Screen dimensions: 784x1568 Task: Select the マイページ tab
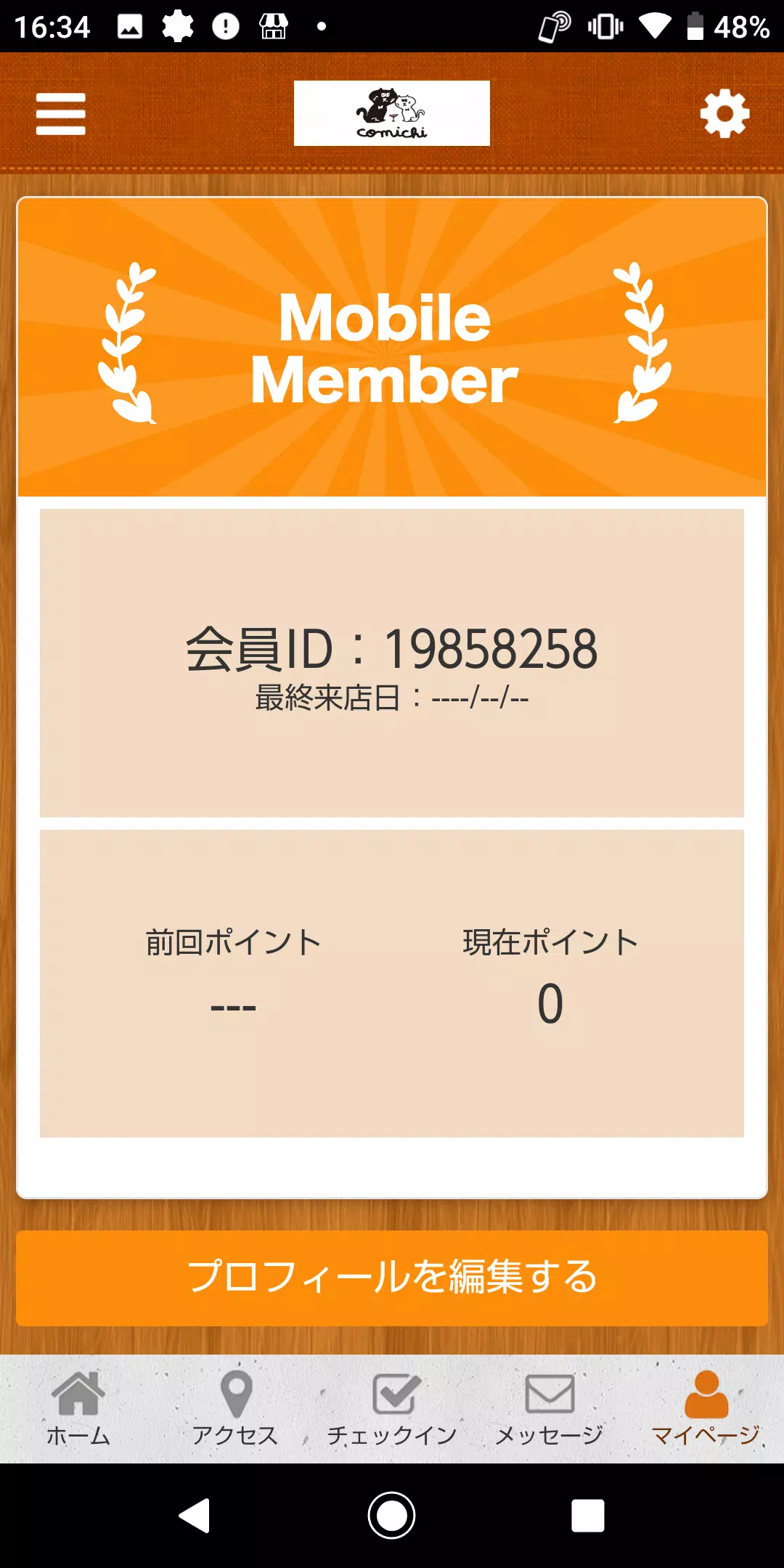pos(706,1408)
